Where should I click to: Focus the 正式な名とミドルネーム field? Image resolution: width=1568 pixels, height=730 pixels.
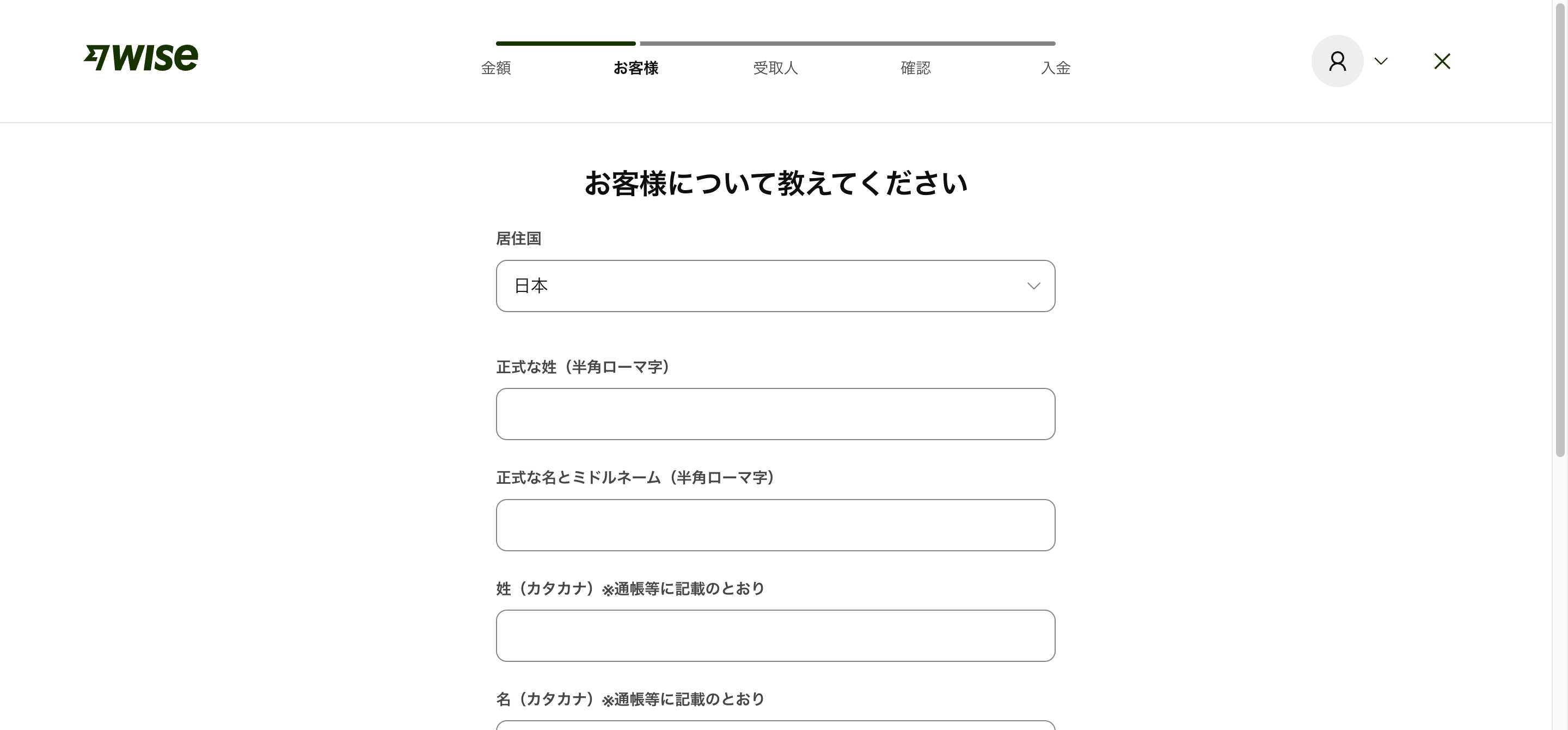(775, 525)
